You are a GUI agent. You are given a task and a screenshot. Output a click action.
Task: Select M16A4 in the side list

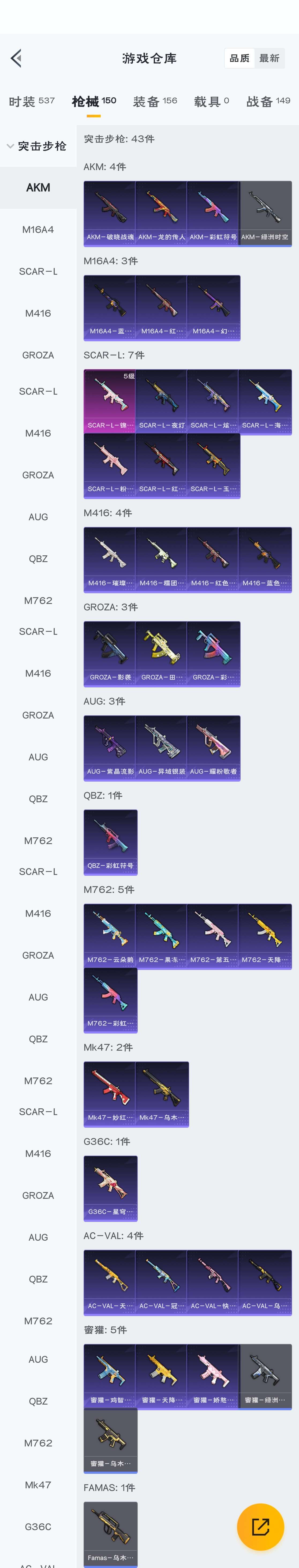click(38, 229)
